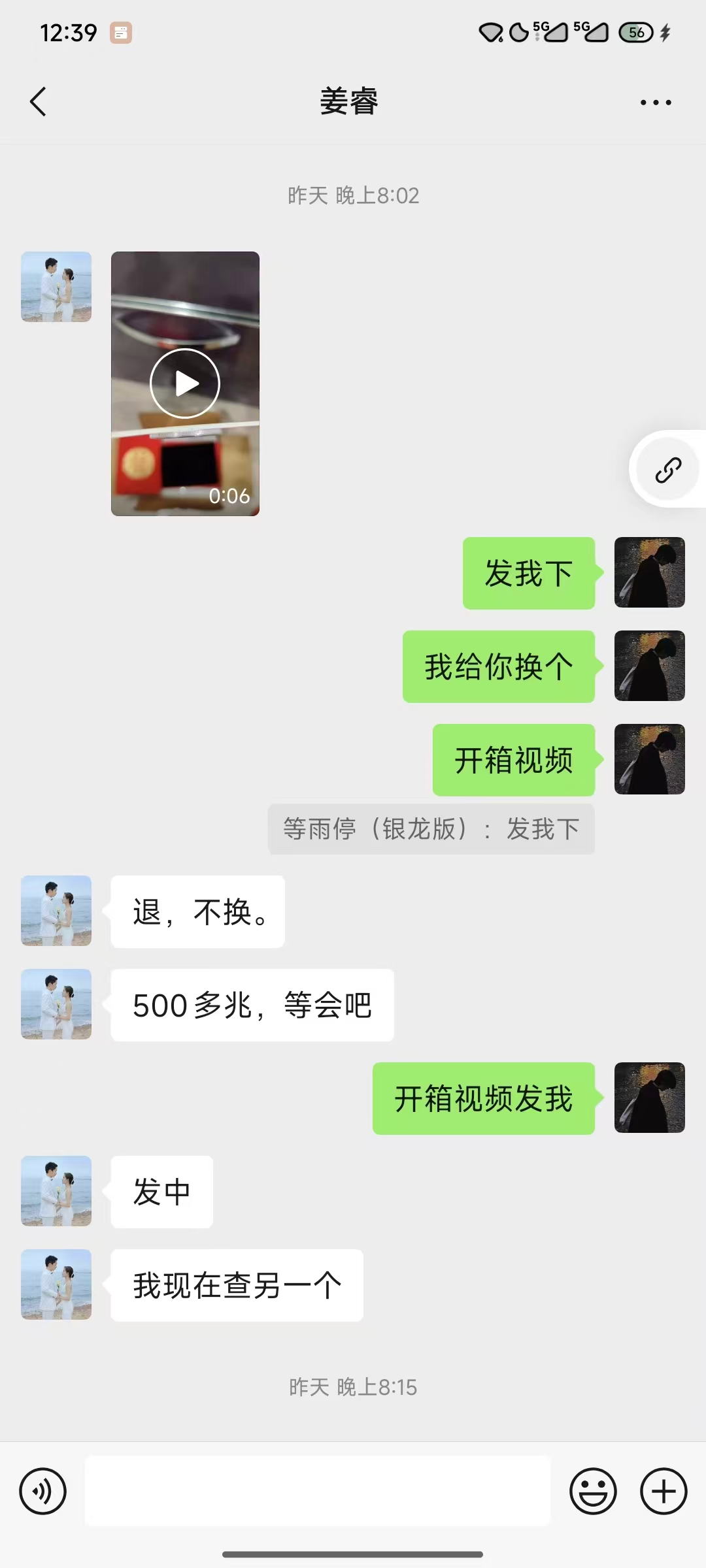This screenshot has width=706, height=1568.
Task: Open the emoji sticker panel
Action: 593,1492
